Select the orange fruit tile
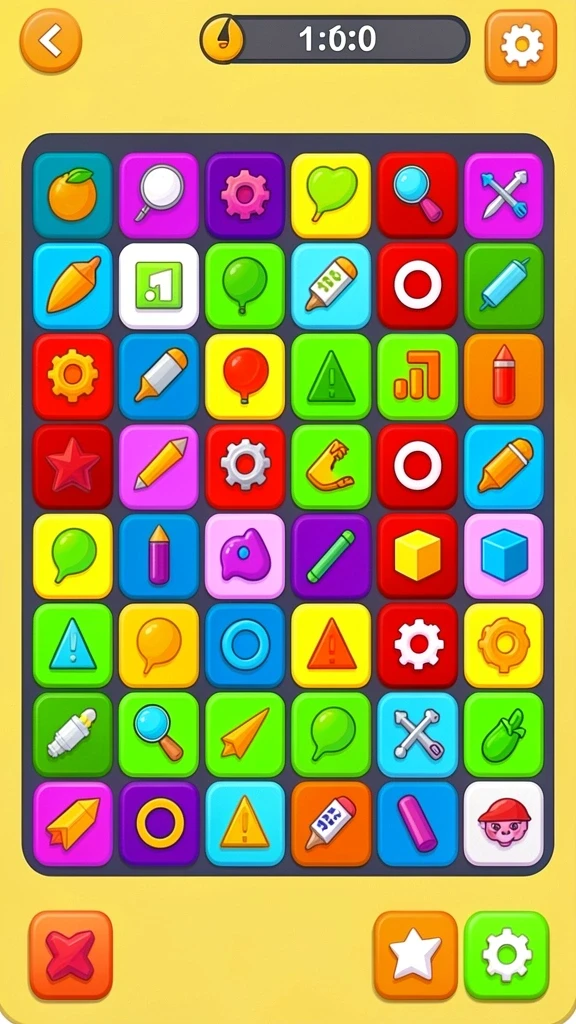576x1024 pixels. (72, 195)
